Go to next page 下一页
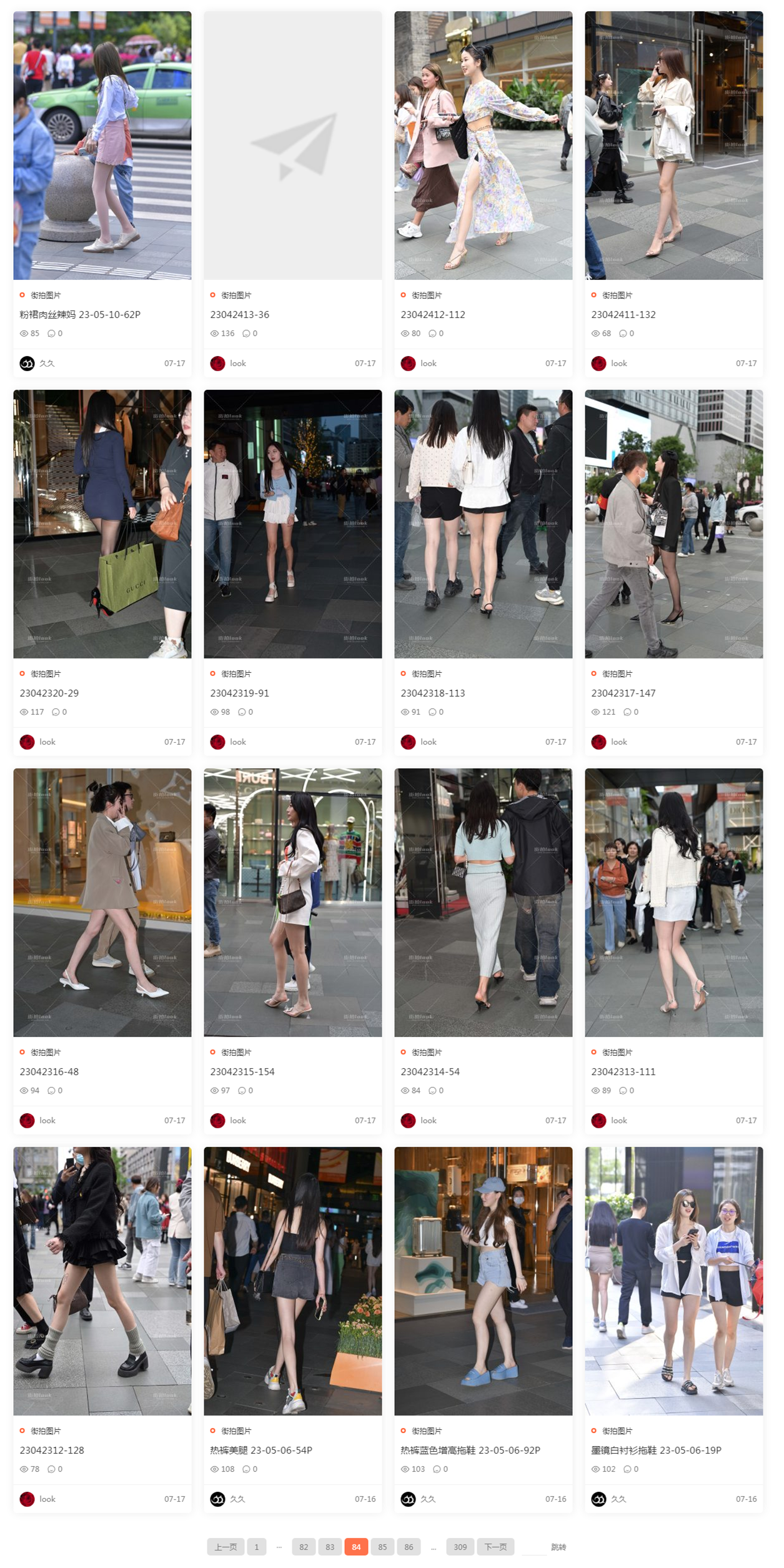 pos(495,1547)
